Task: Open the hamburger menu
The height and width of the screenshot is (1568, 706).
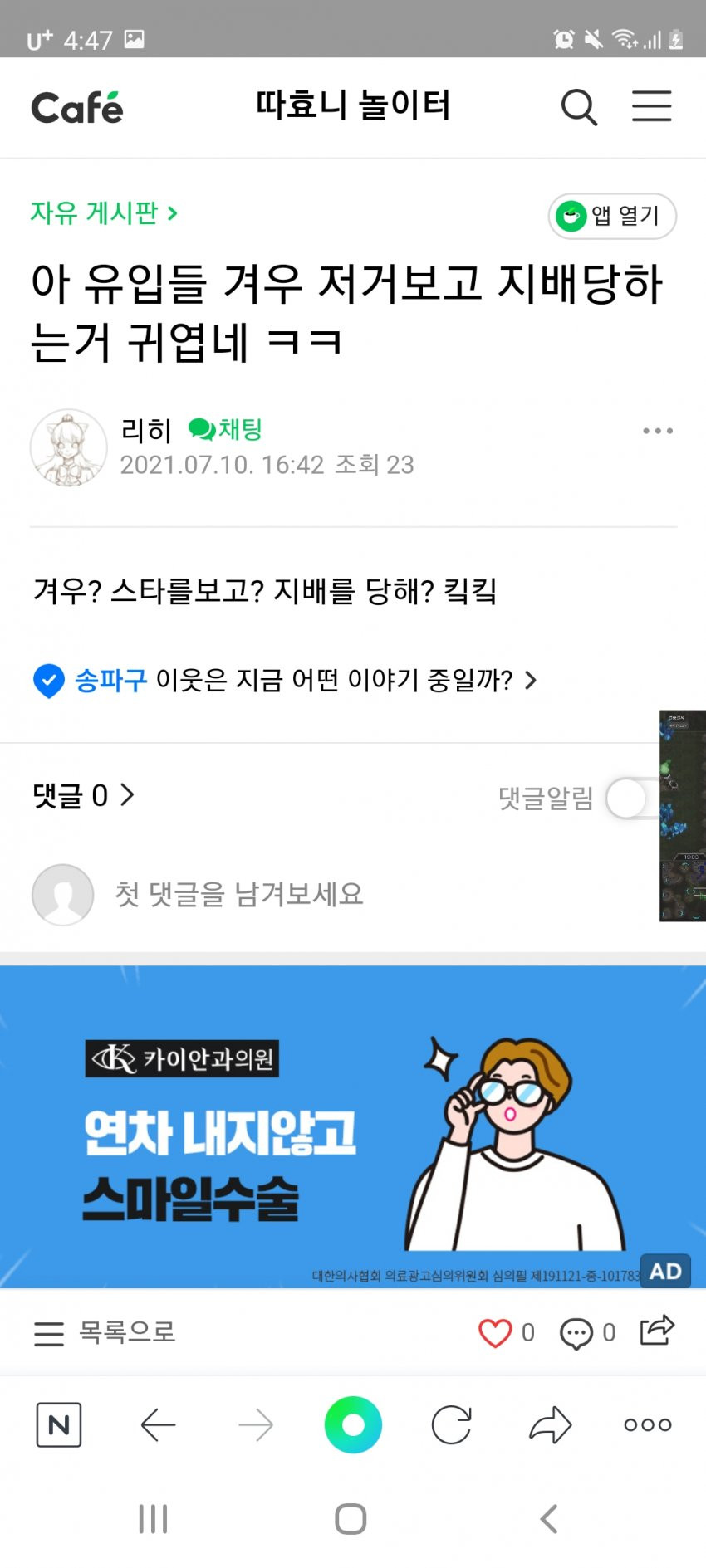Action: 651,106
